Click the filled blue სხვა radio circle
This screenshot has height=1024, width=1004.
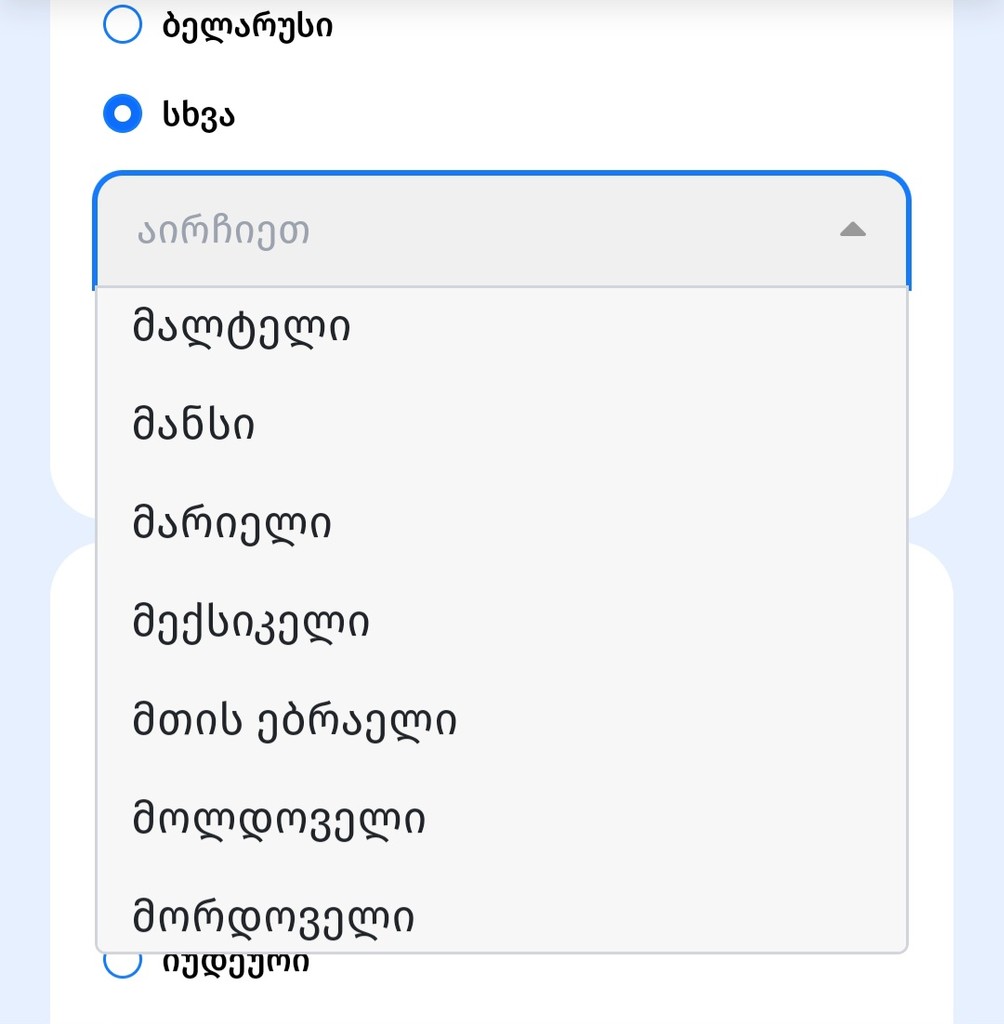[x=122, y=114]
